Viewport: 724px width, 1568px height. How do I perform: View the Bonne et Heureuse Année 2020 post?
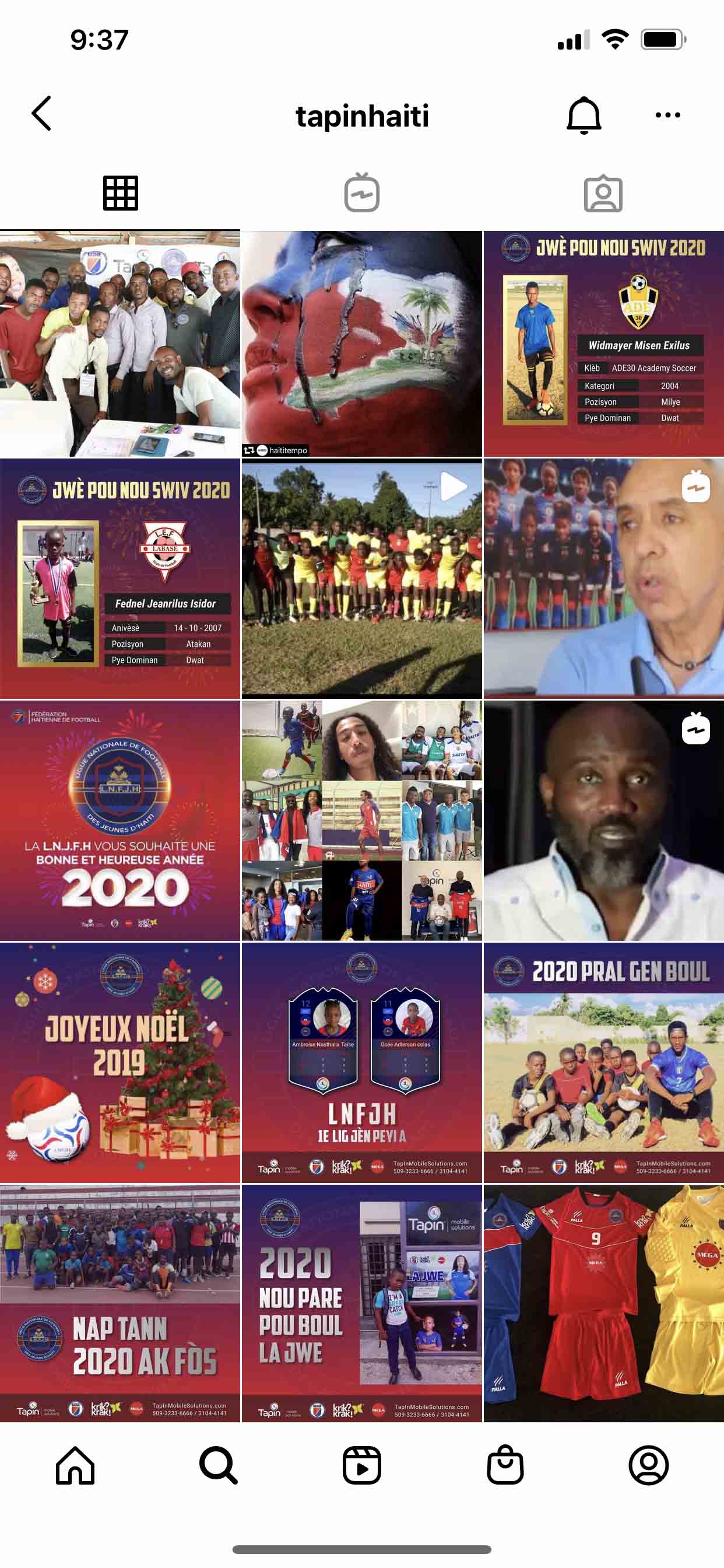point(120,820)
